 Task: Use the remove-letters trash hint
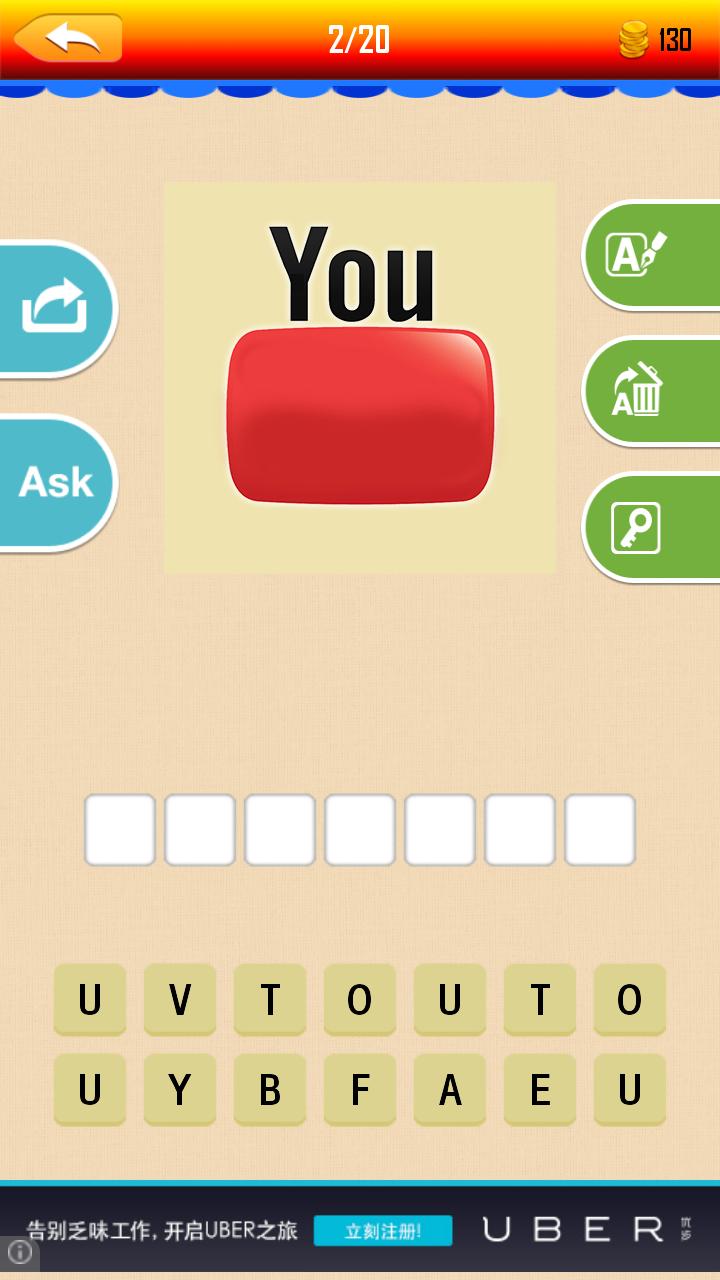pos(650,391)
